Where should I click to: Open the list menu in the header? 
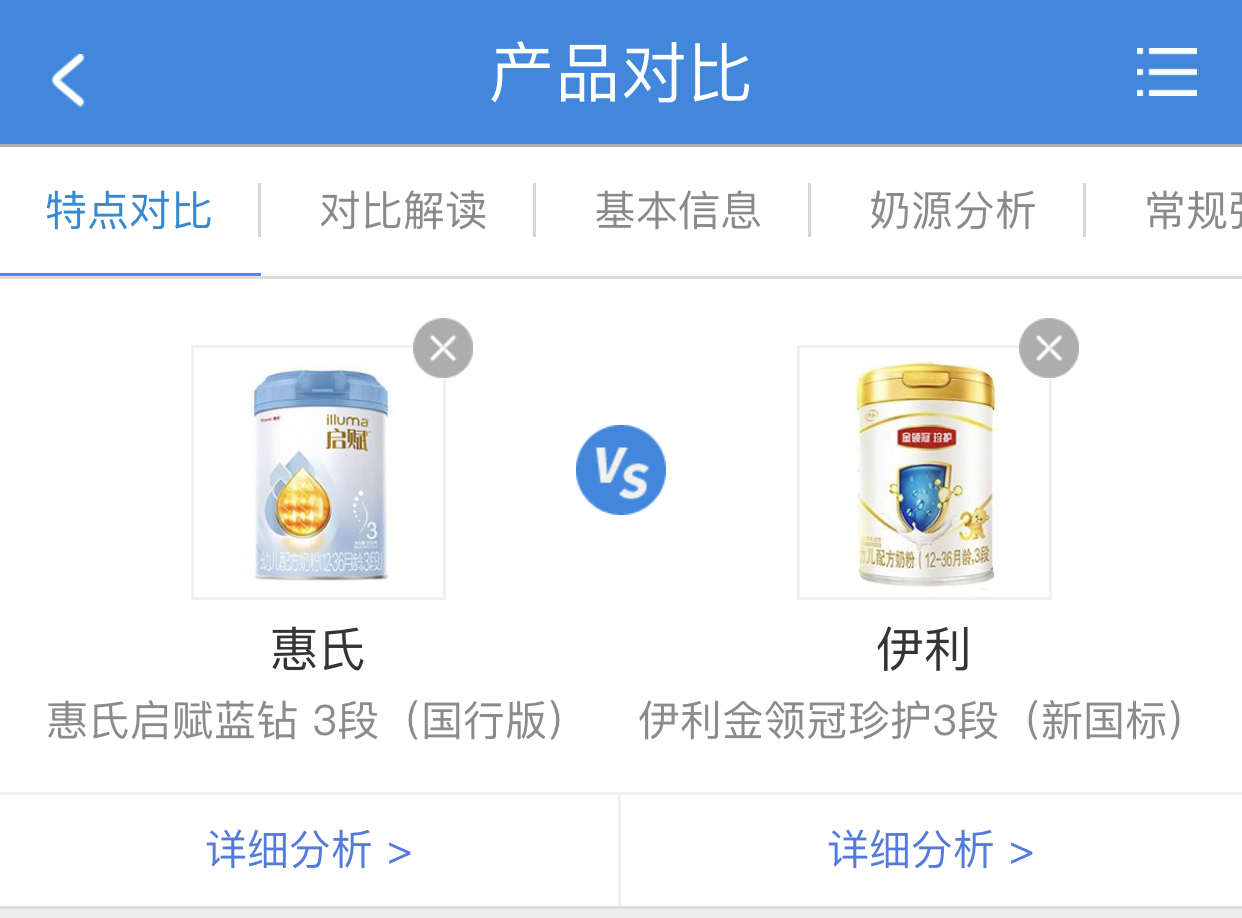[x=1166, y=72]
